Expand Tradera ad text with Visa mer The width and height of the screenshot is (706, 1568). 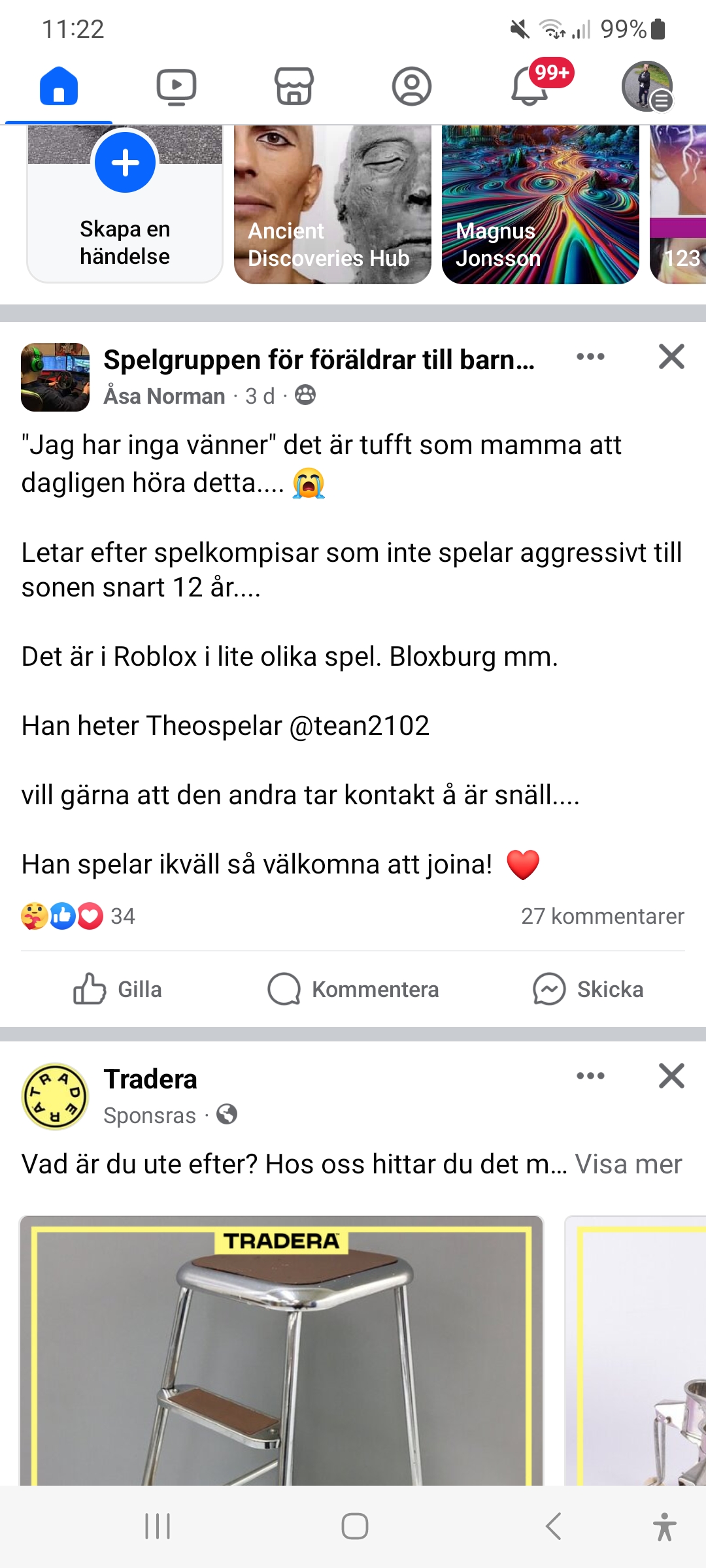click(x=628, y=1164)
